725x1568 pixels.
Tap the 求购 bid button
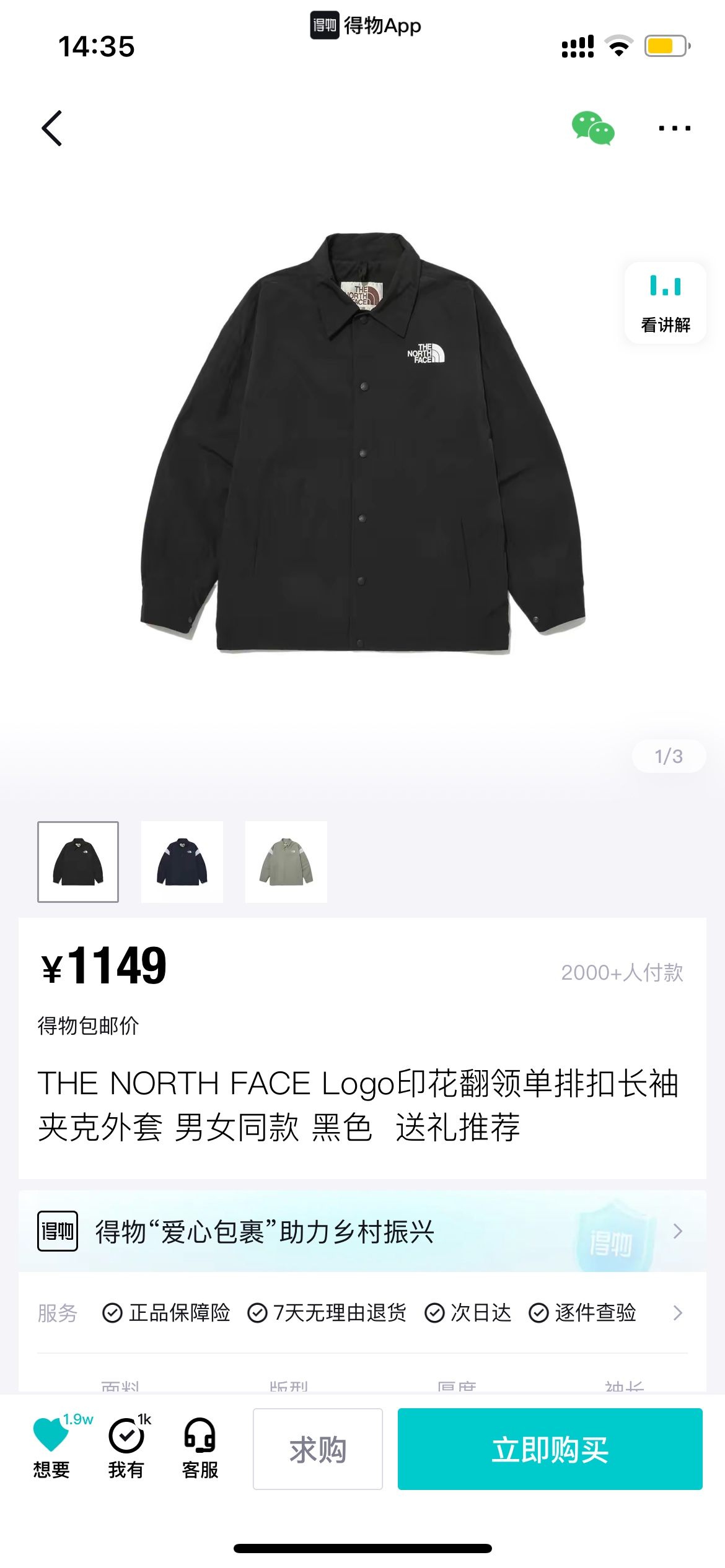317,1449
